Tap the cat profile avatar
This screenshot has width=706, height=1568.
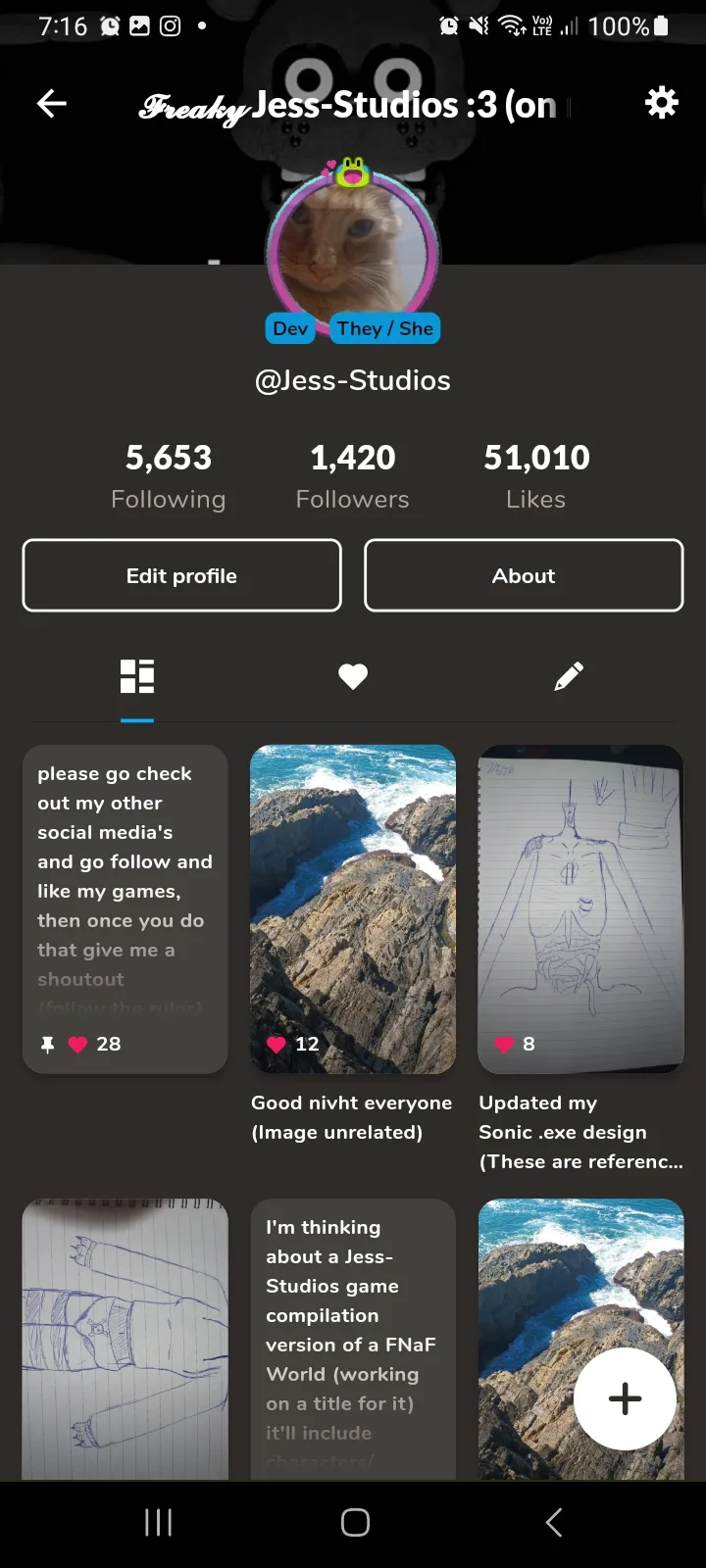(353, 252)
